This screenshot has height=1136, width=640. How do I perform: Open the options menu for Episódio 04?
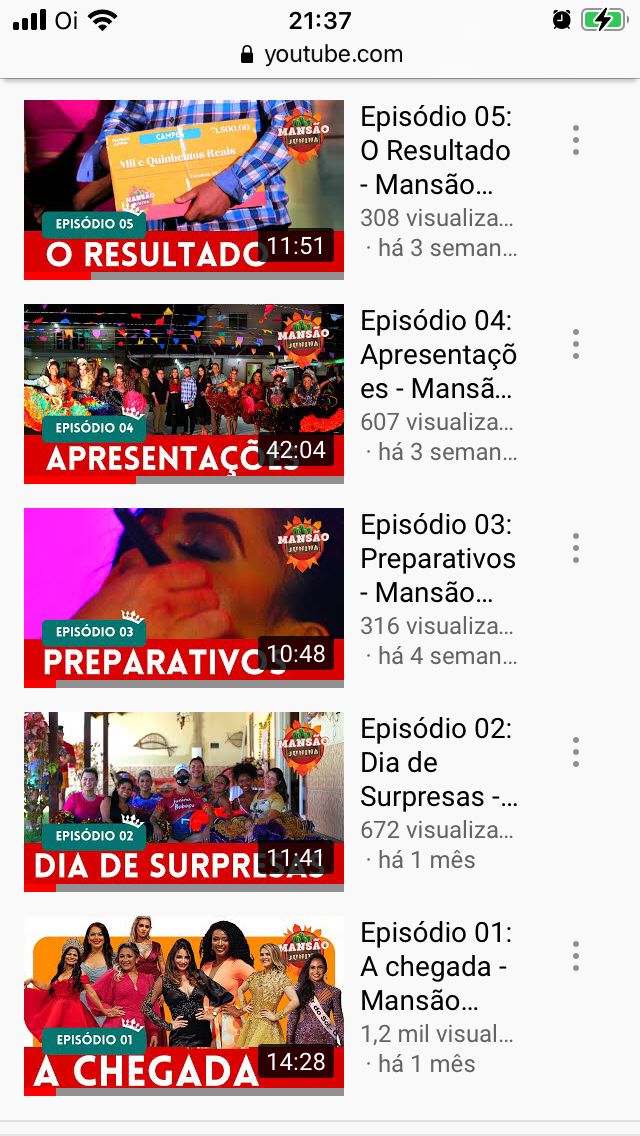point(576,345)
